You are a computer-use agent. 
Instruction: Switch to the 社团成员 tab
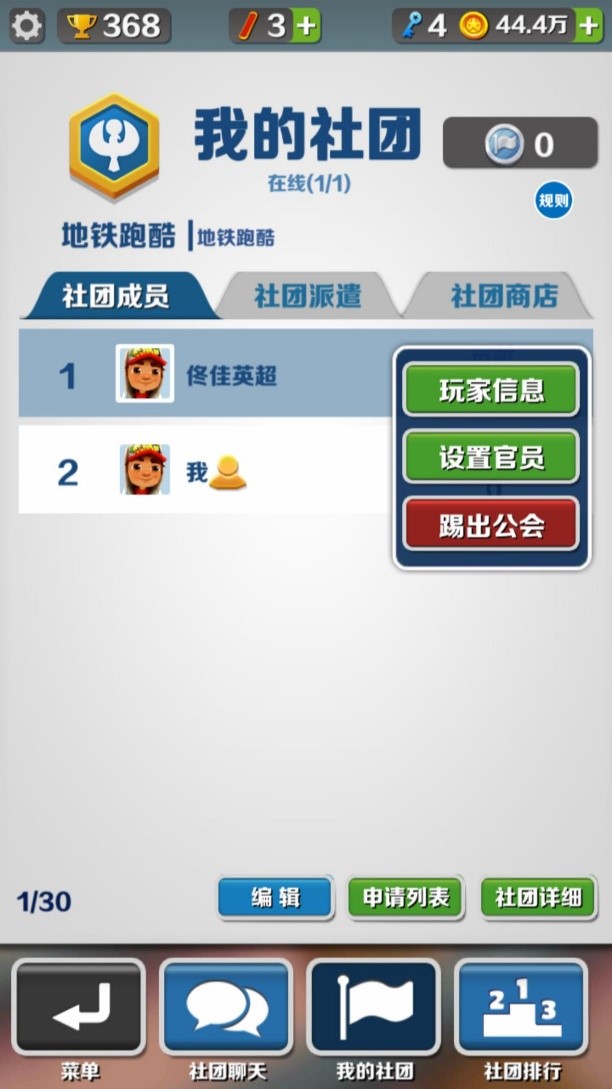115,296
